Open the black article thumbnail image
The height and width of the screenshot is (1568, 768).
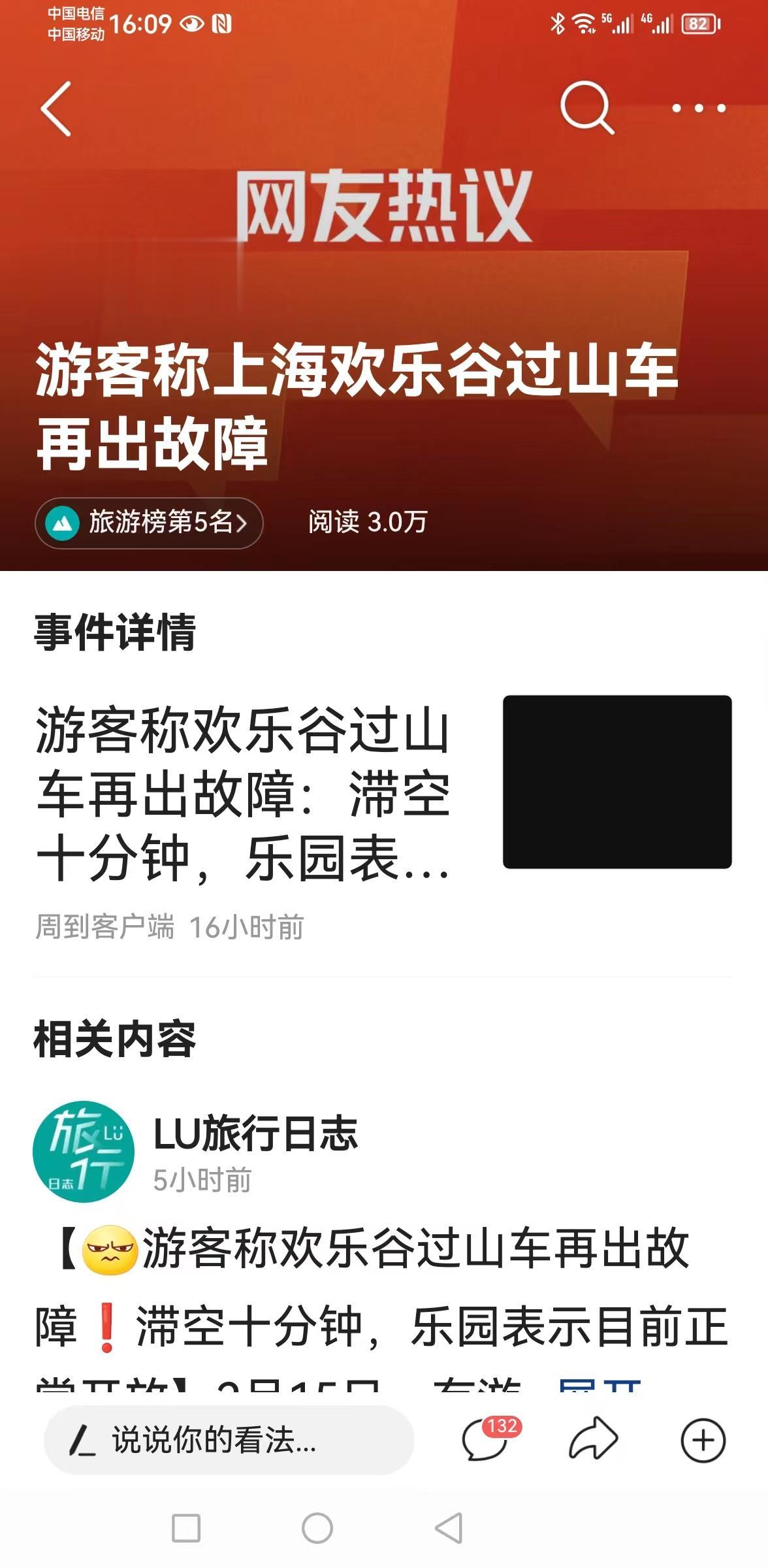click(617, 782)
